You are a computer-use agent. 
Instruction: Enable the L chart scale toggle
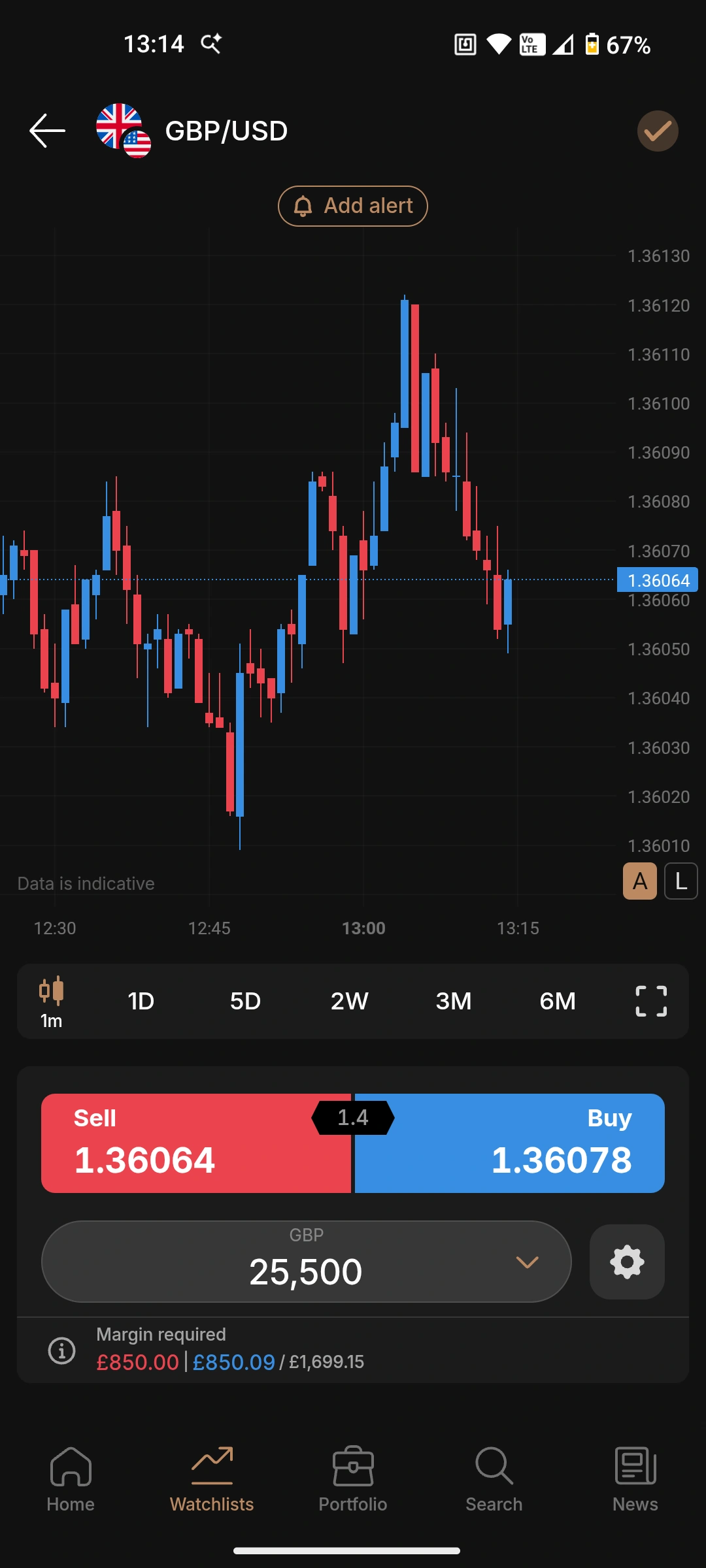pyautogui.click(x=680, y=881)
